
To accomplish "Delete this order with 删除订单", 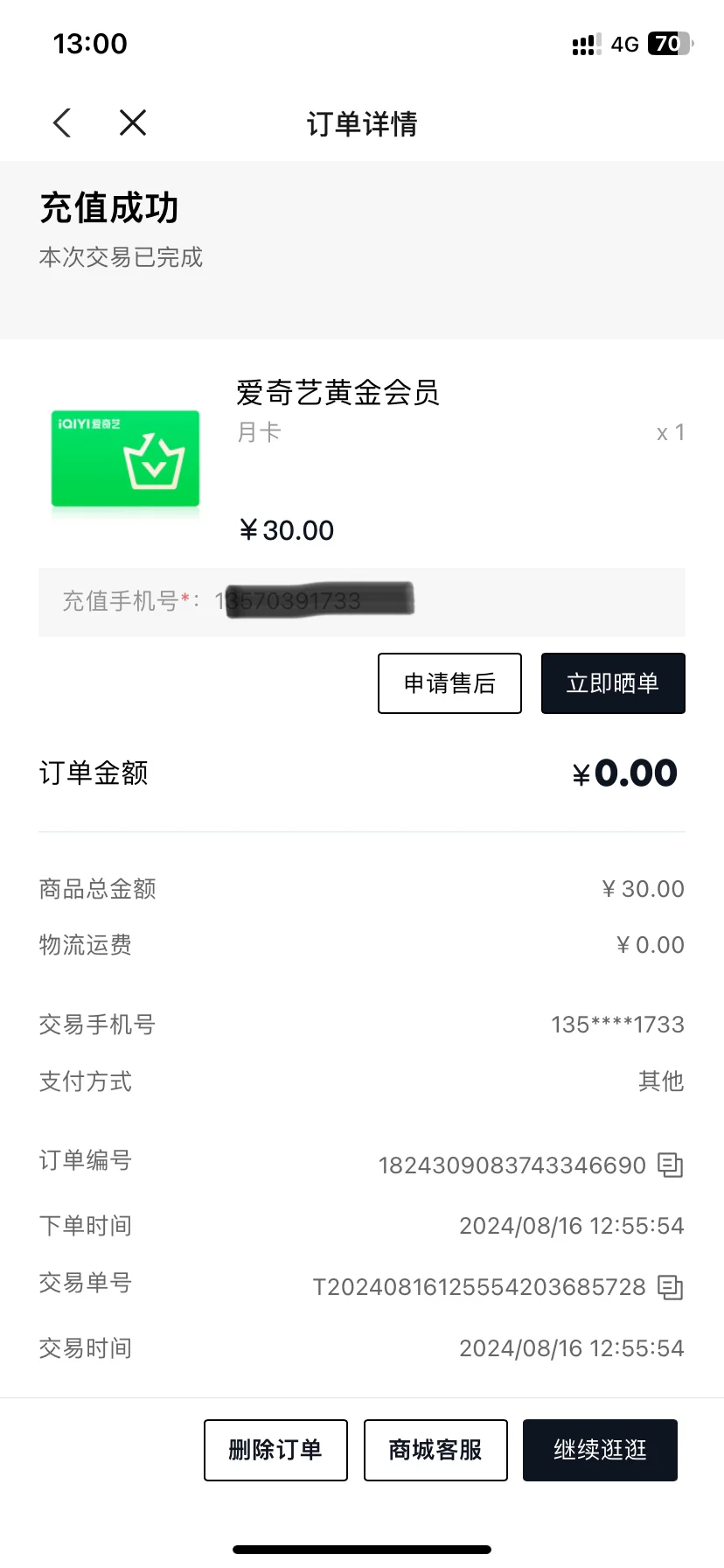I will [x=275, y=1450].
